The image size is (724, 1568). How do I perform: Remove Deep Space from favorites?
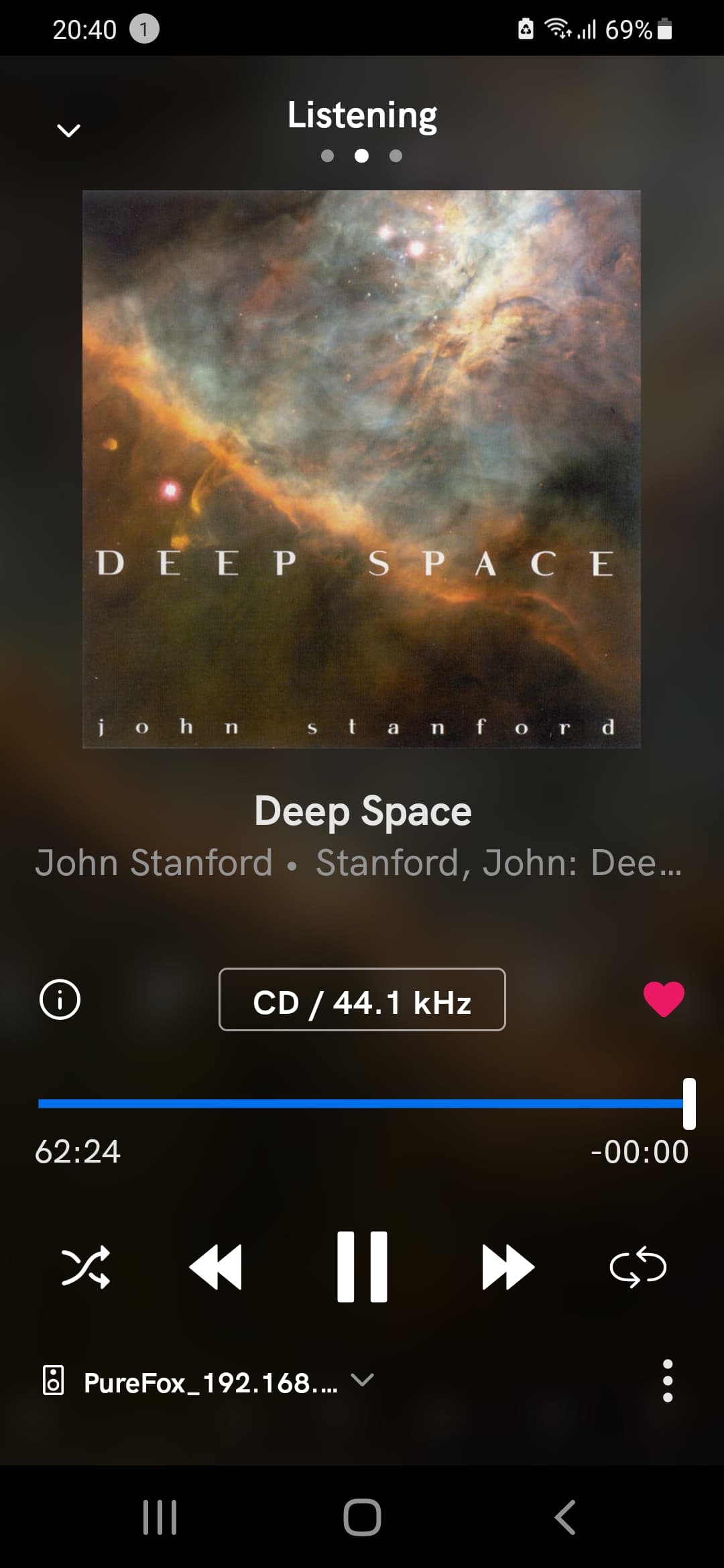click(x=664, y=1000)
